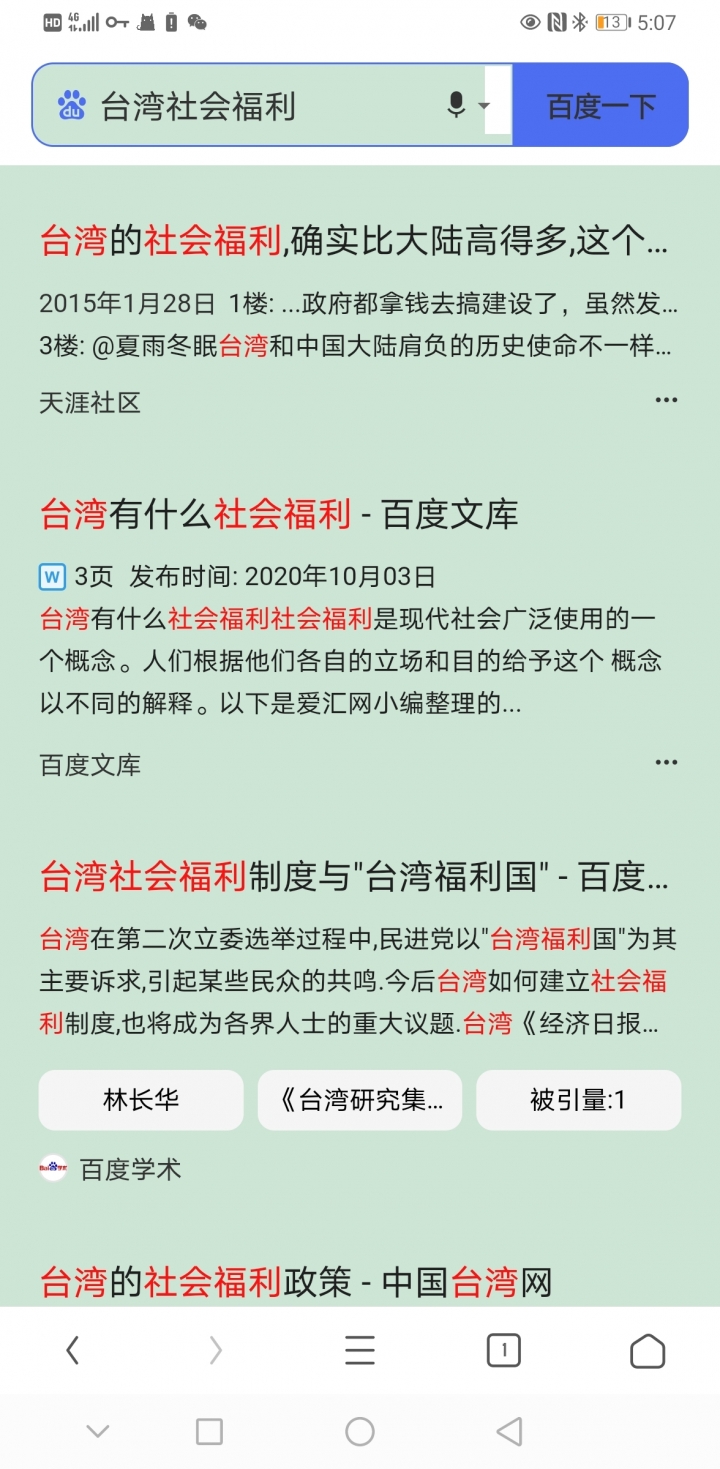Open 台湾的社会福利政策 - 中国台湾网 result

[296, 1281]
